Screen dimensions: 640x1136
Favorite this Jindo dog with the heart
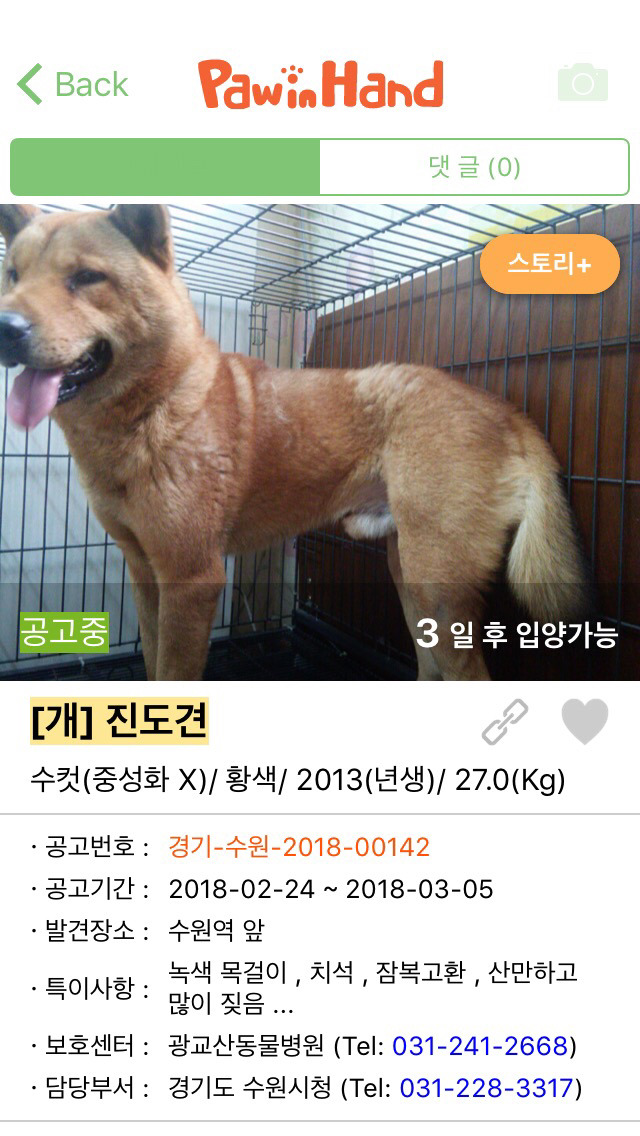tap(584, 722)
